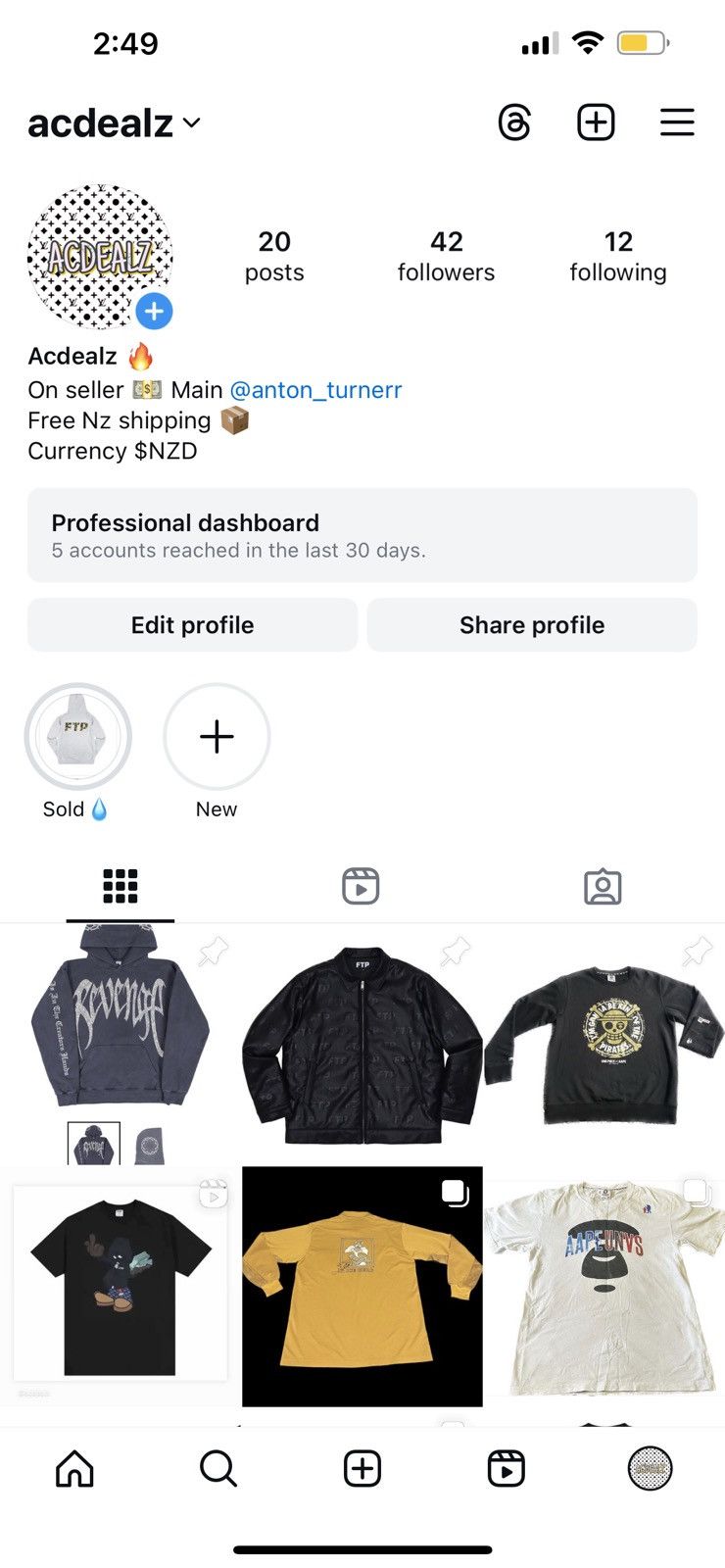
Task: Open the @anton_turnerr link in the bio
Action: [x=315, y=390]
